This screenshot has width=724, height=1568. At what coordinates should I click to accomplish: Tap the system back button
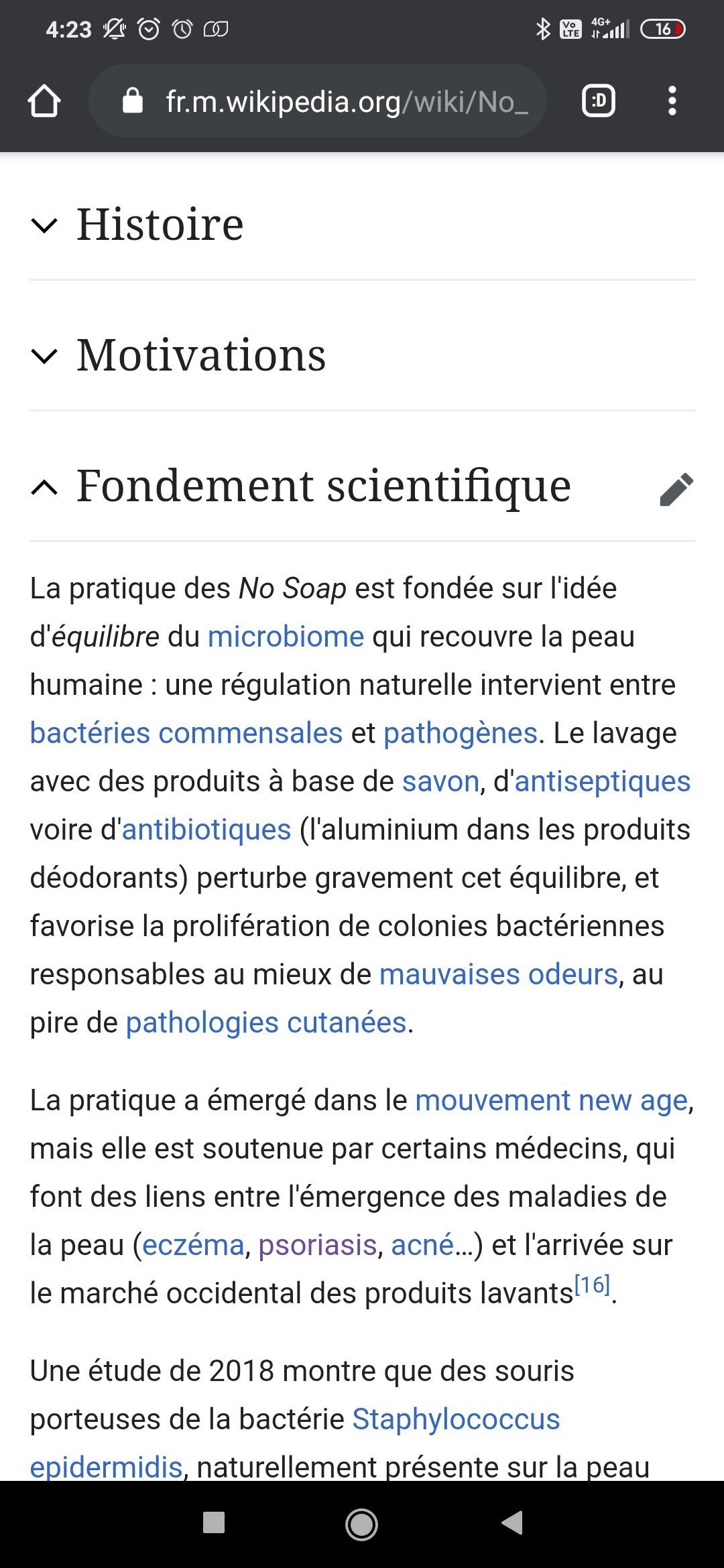coord(512,1522)
